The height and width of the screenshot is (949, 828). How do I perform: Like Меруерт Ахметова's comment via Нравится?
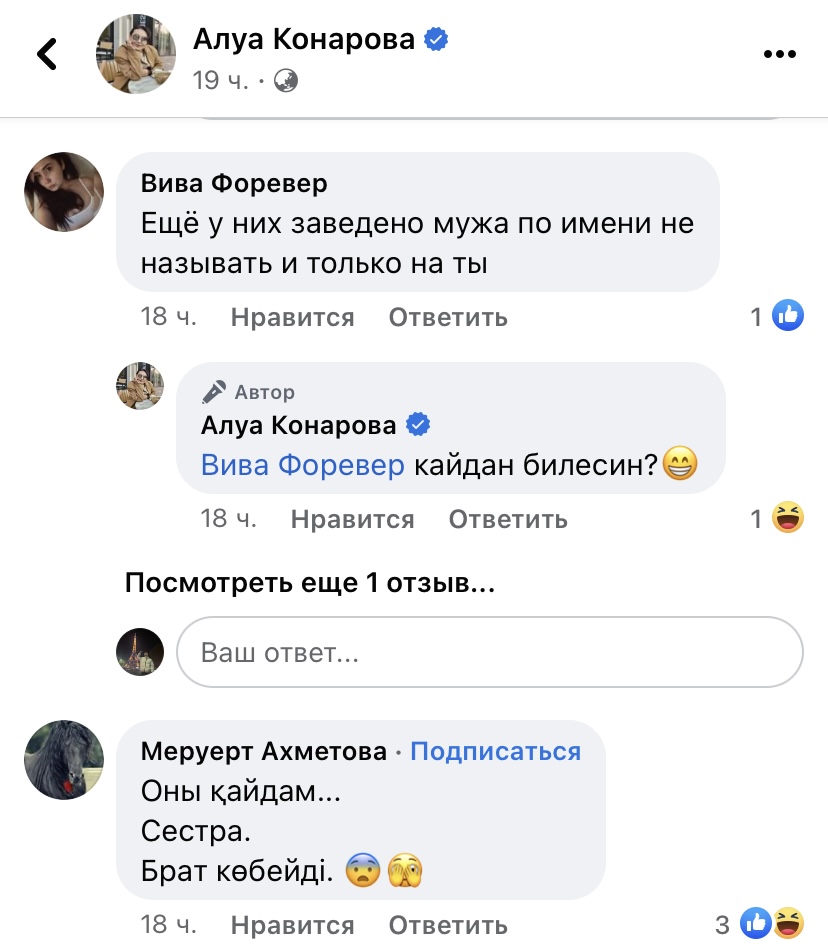point(292,925)
